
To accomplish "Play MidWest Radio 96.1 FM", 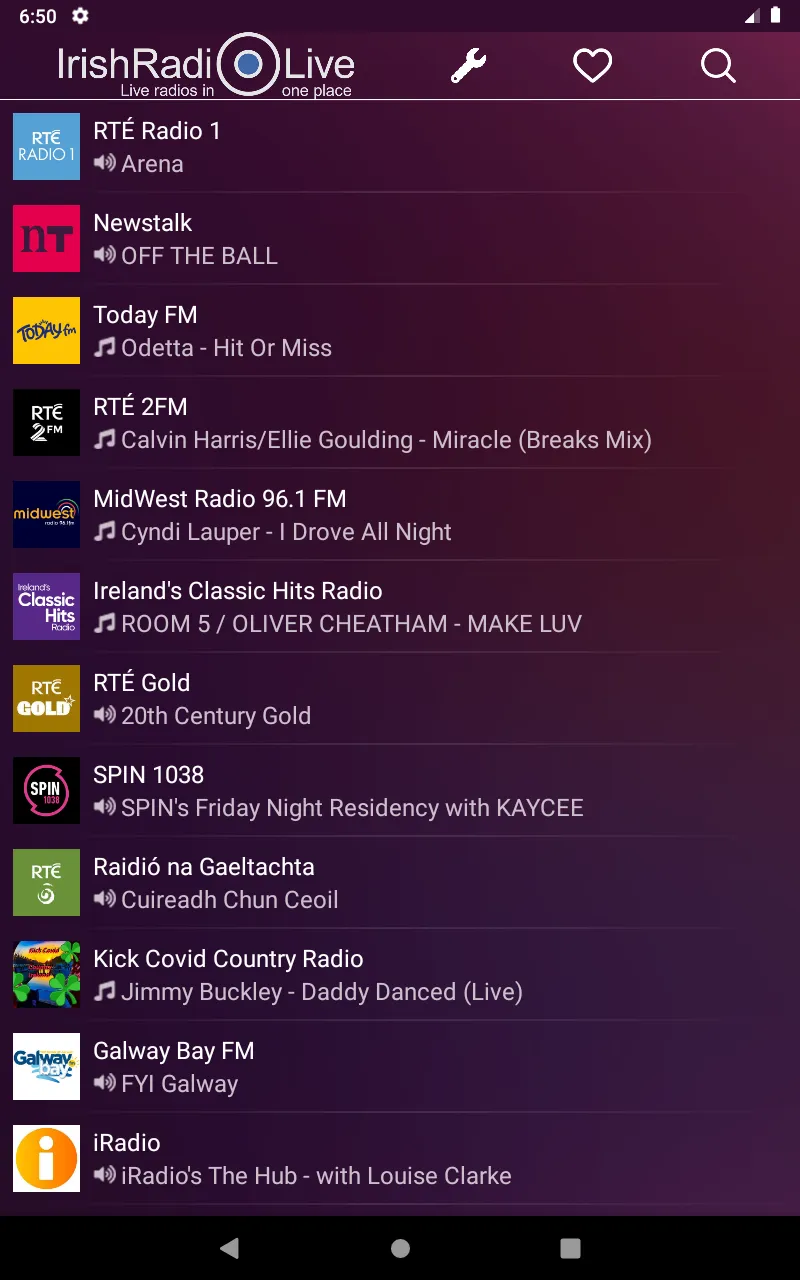I will [x=400, y=515].
